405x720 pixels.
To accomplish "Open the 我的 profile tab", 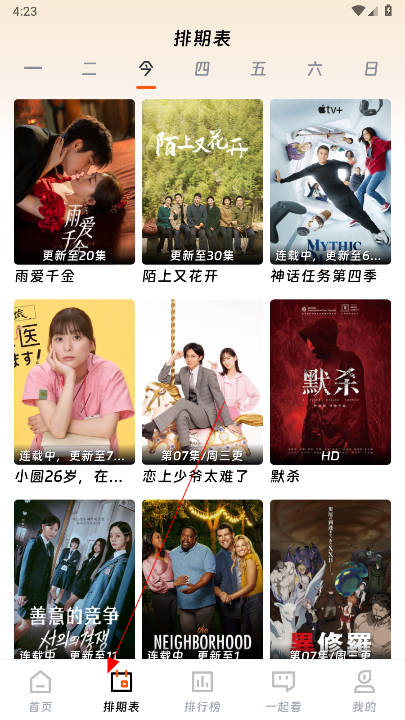I will tap(365, 691).
